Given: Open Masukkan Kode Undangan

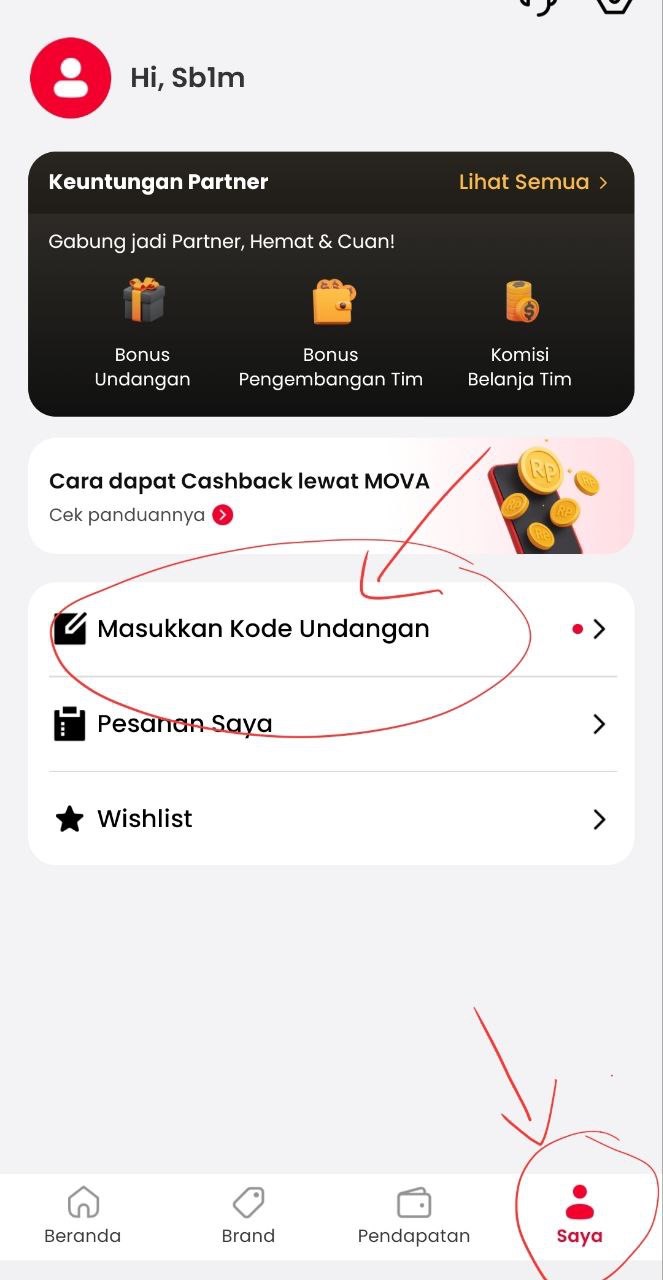Looking at the screenshot, I should (x=330, y=629).
